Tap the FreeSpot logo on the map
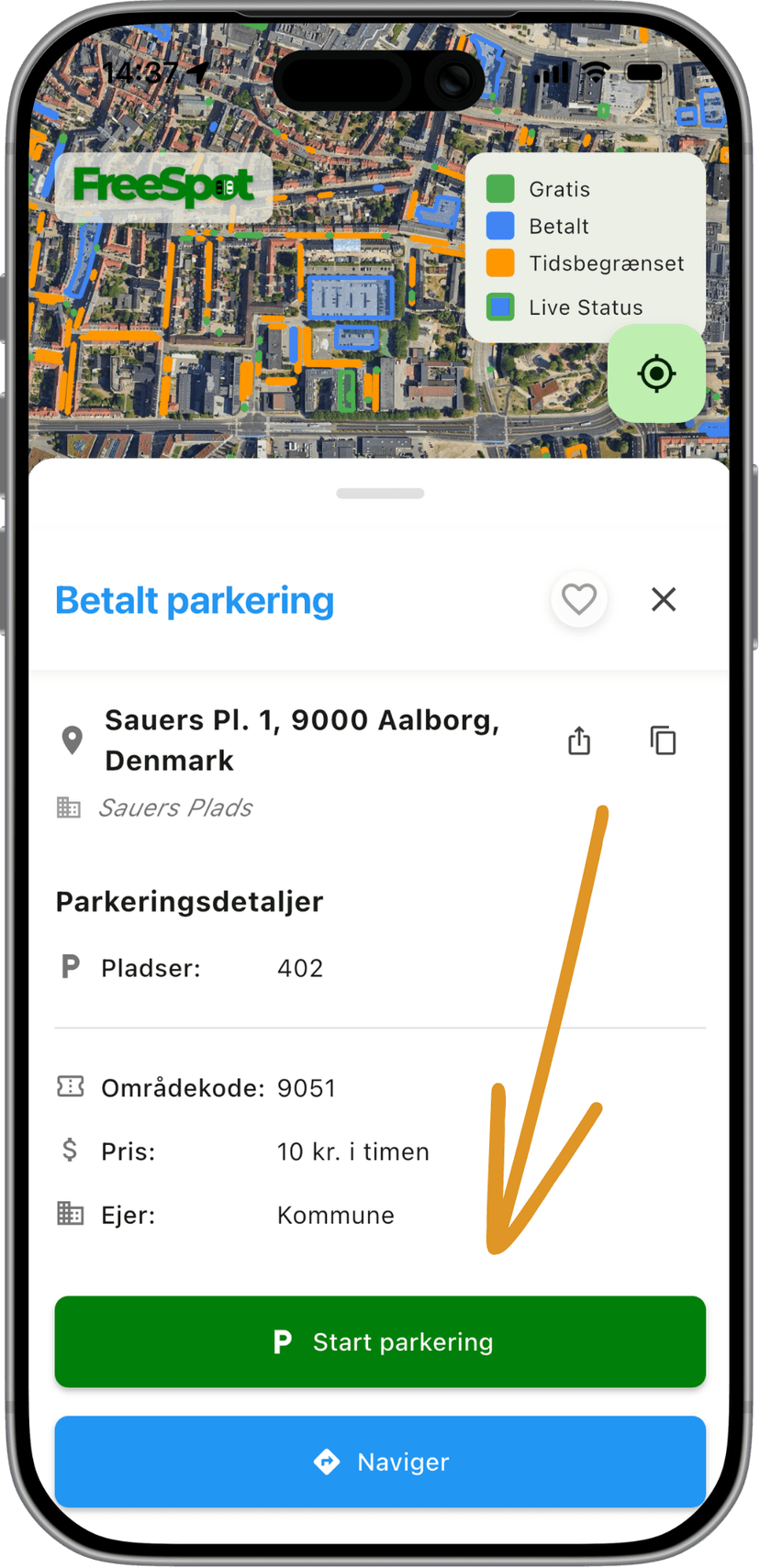The width and height of the screenshot is (760, 1568). (x=162, y=186)
